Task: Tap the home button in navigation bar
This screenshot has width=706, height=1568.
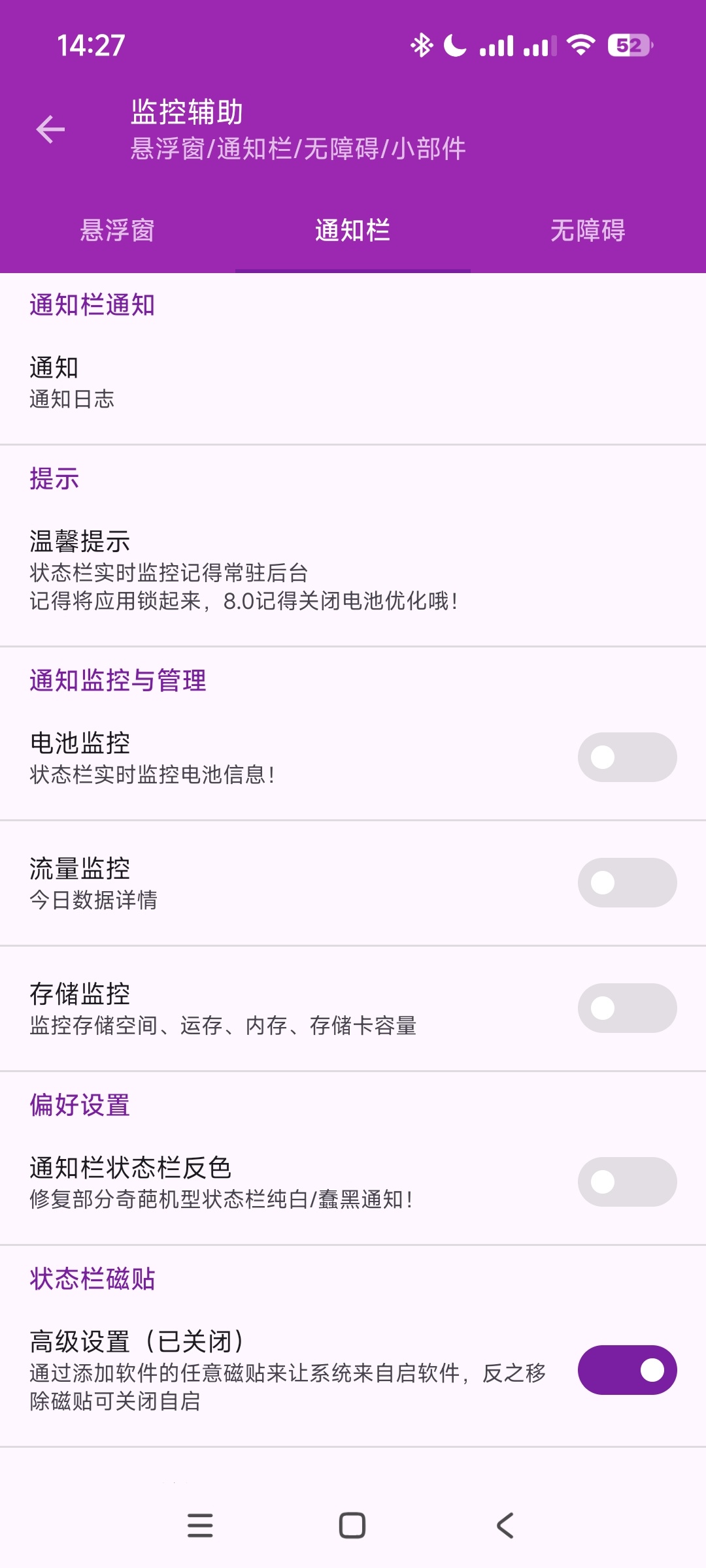Action: tap(353, 1527)
